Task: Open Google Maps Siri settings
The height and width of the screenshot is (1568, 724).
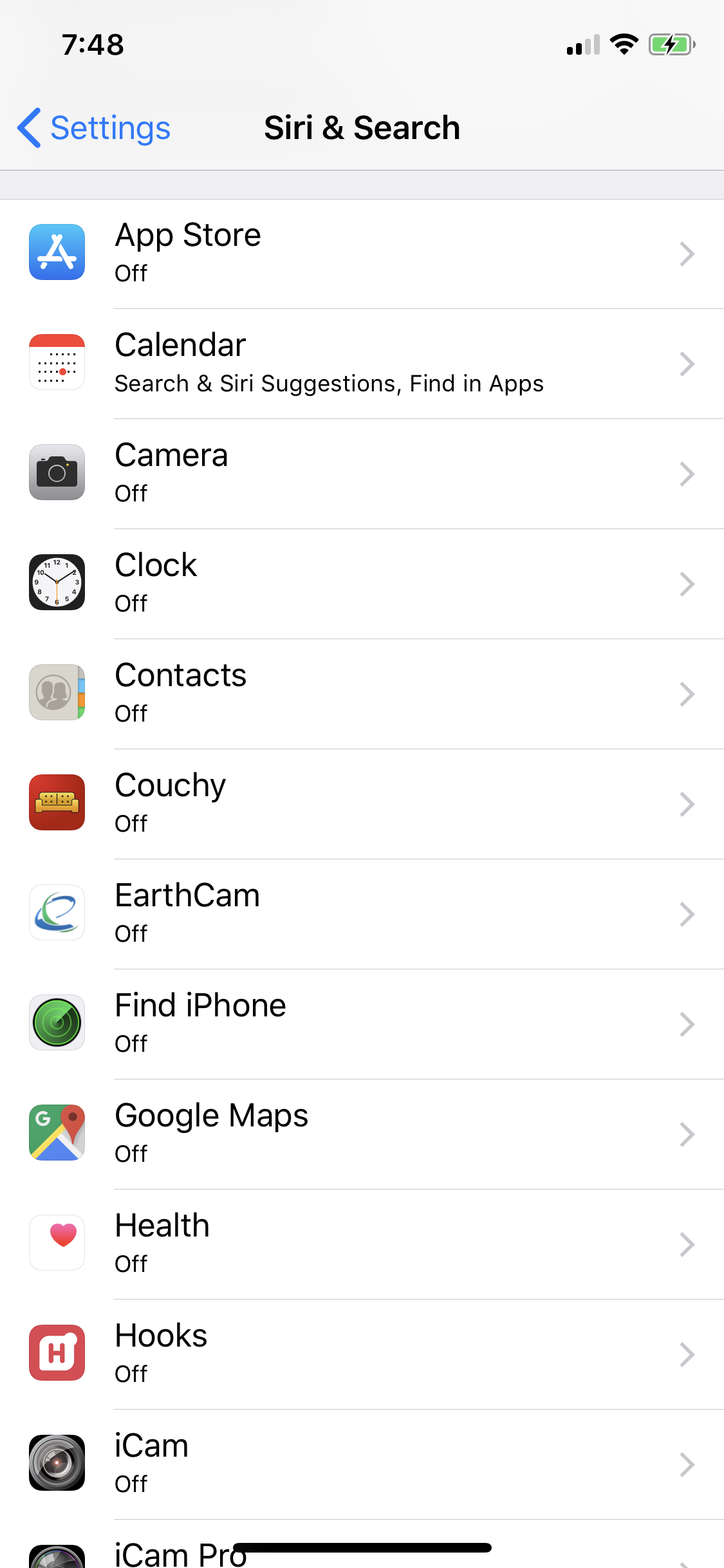Action: tap(362, 1134)
